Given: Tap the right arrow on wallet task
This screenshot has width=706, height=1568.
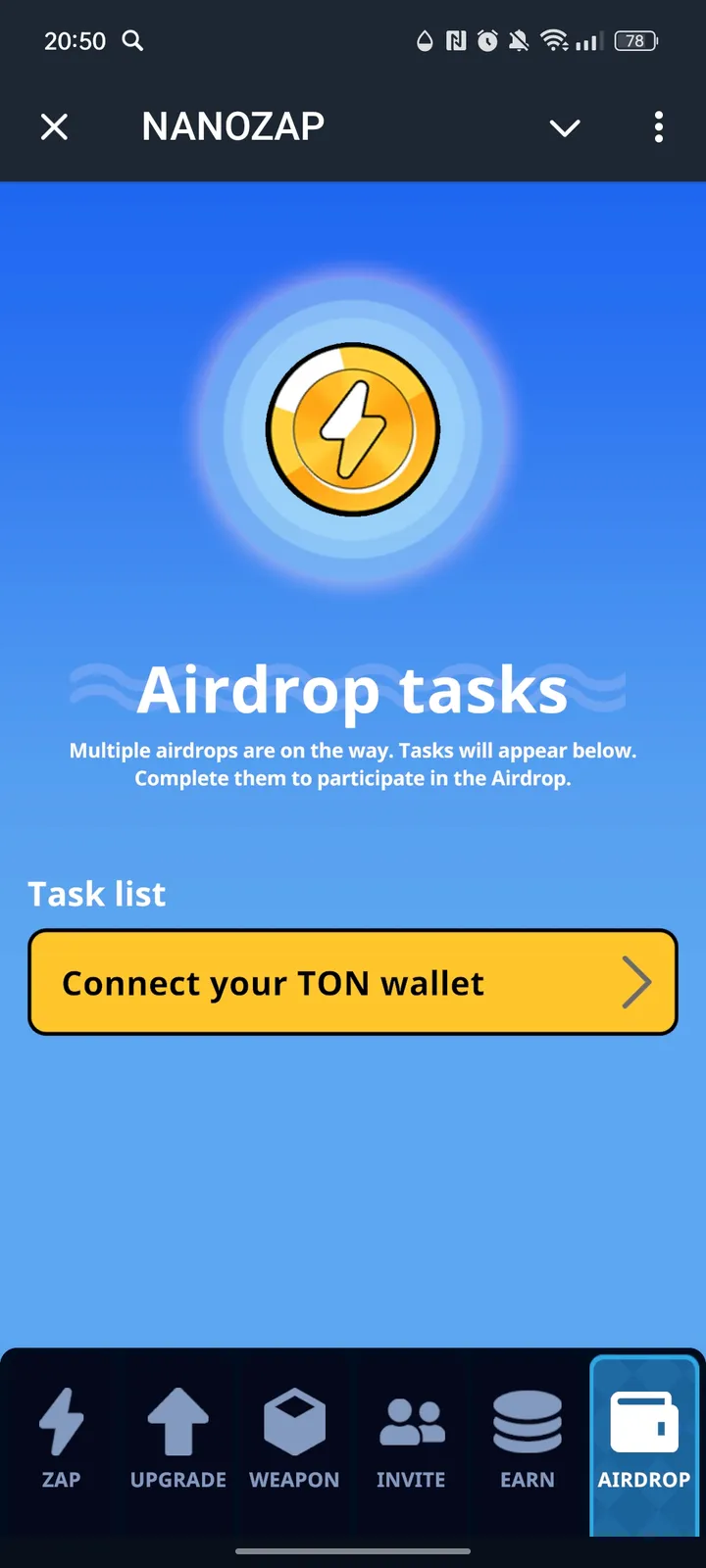Looking at the screenshot, I should [638, 981].
